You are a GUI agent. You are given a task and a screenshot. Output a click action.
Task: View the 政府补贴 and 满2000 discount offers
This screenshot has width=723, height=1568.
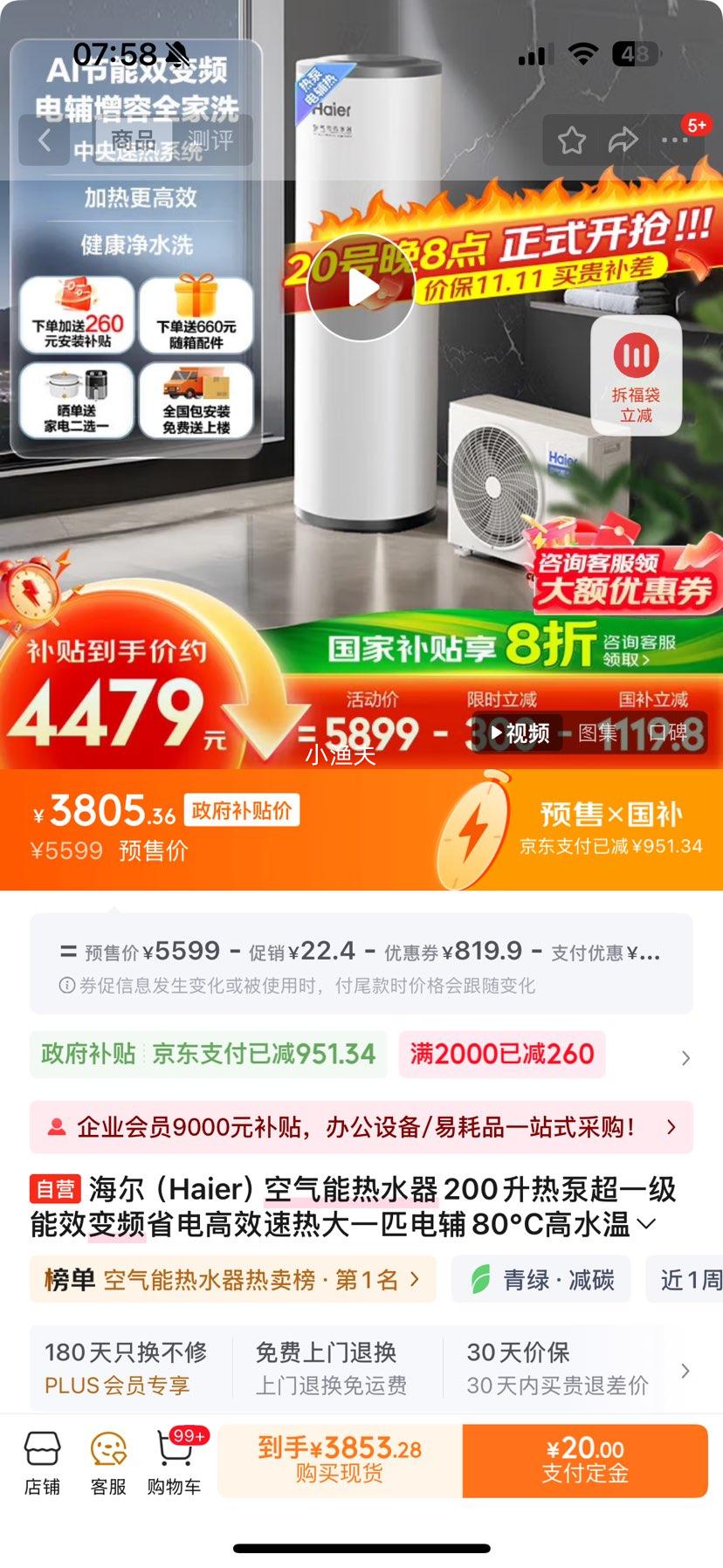[x=685, y=1058]
